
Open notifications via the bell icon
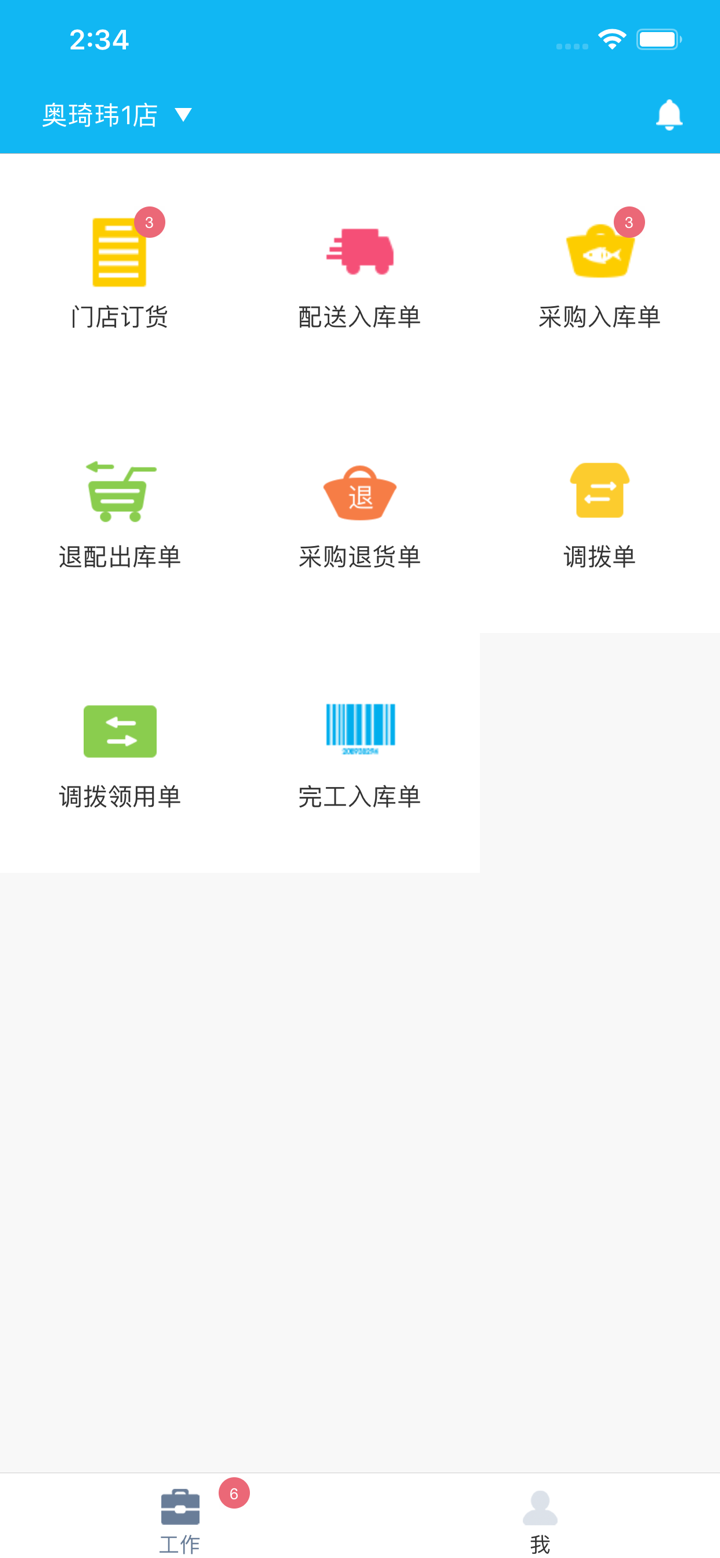click(x=670, y=114)
